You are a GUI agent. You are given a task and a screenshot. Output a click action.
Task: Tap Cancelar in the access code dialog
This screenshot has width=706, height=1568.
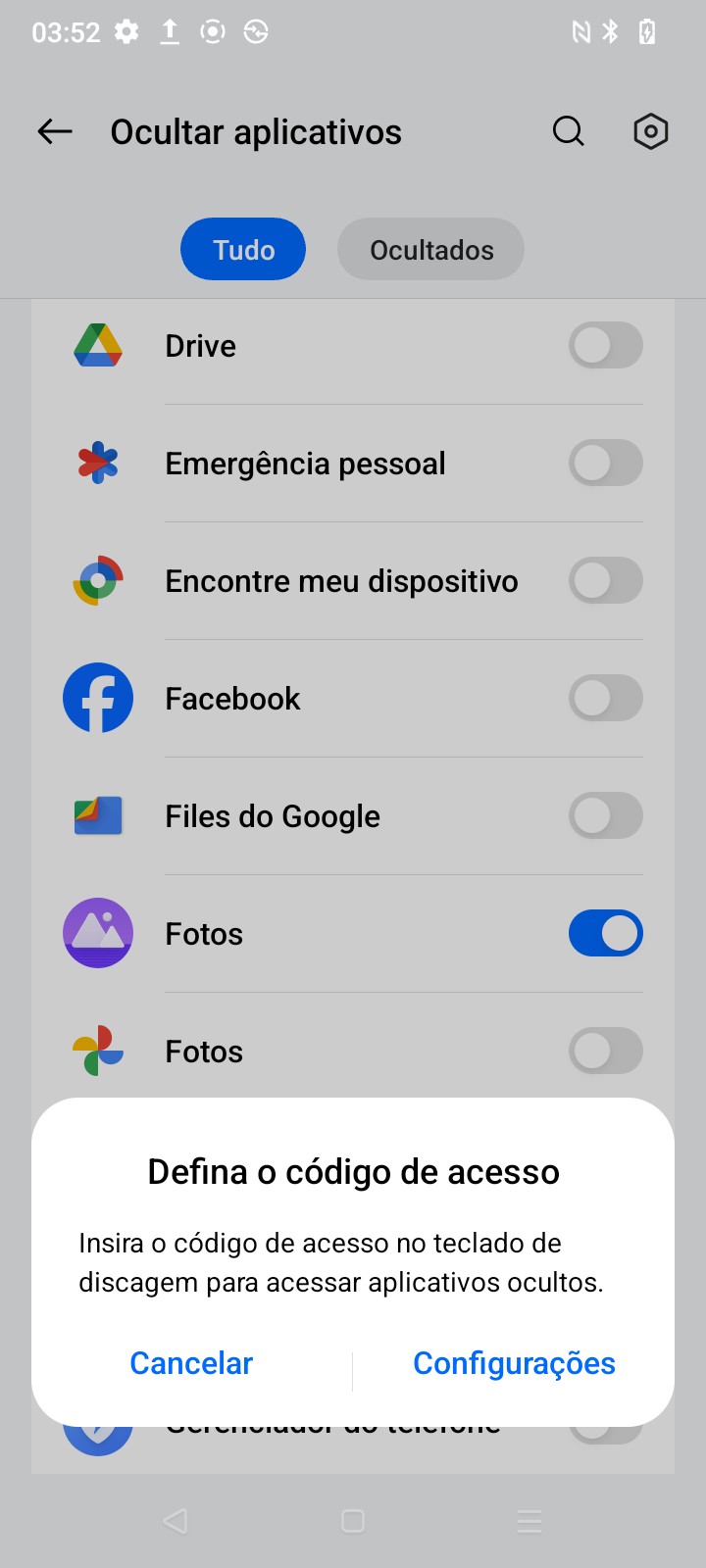point(191,1363)
